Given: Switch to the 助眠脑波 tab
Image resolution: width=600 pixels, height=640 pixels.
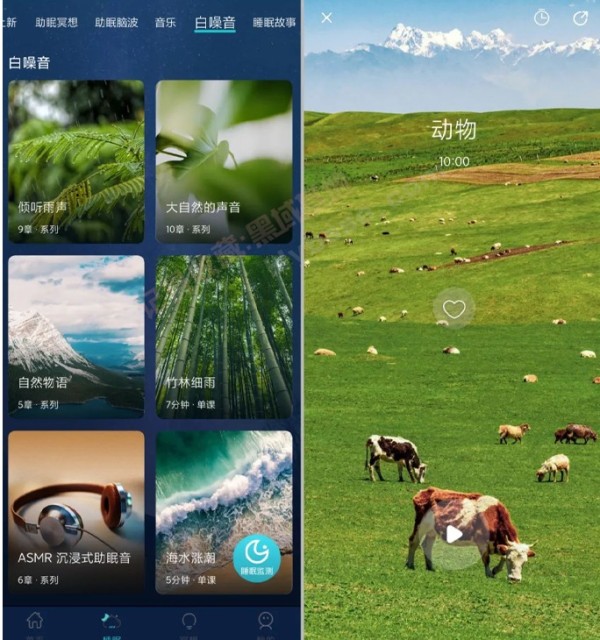Looking at the screenshot, I should coord(117,21).
